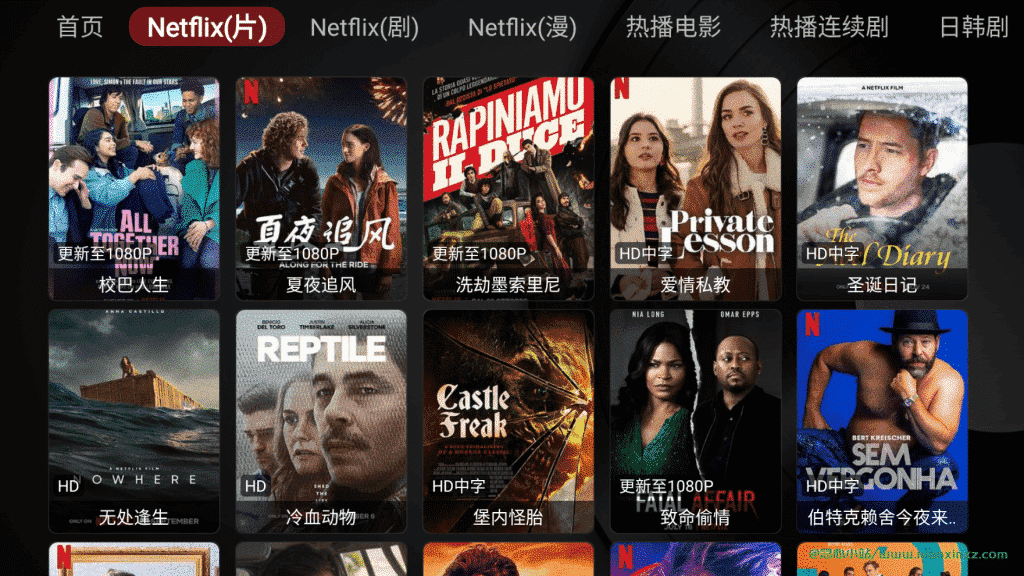Select the 洗劫墨索里尼 poster
Image resolution: width=1024 pixels, height=576 pixels.
click(508, 188)
